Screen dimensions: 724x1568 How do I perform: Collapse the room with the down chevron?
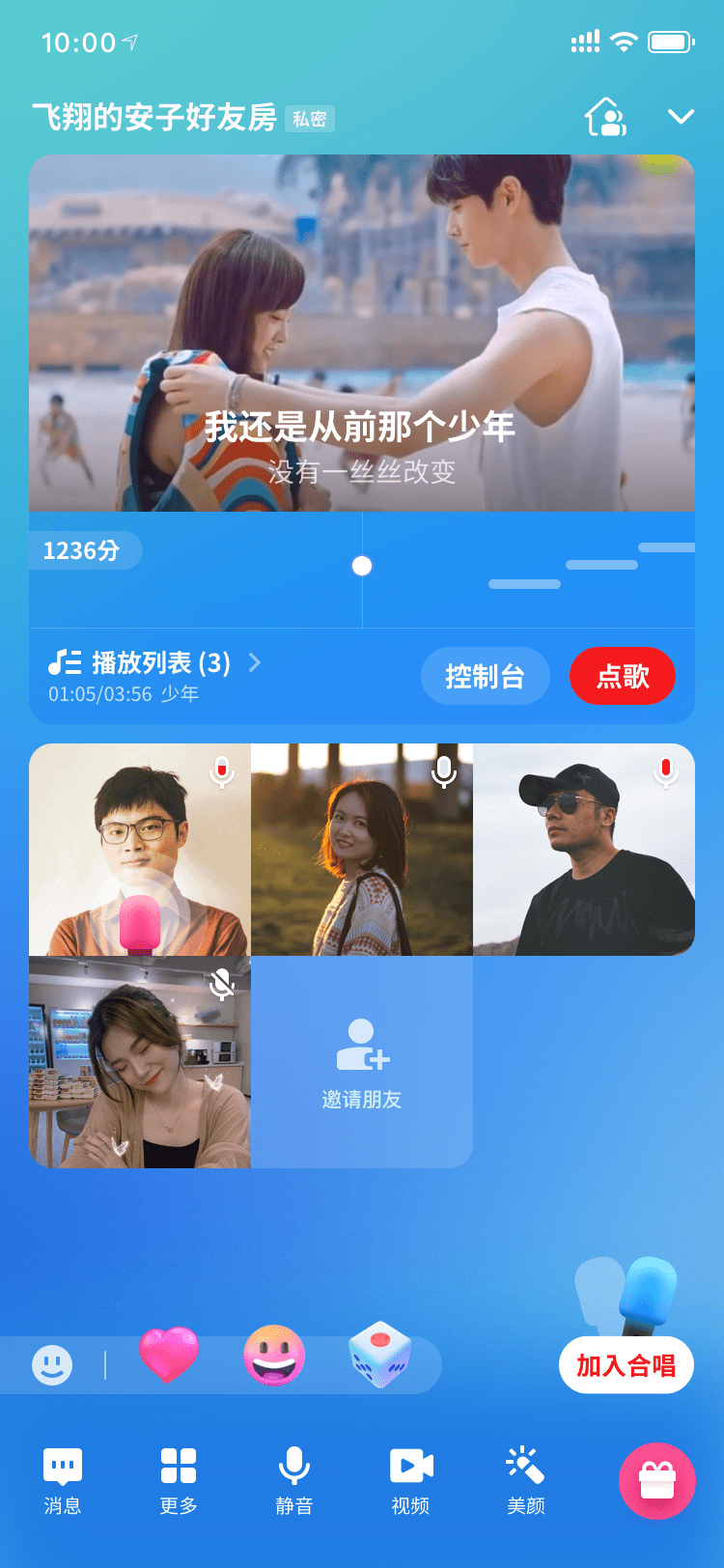pyautogui.click(x=681, y=115)
